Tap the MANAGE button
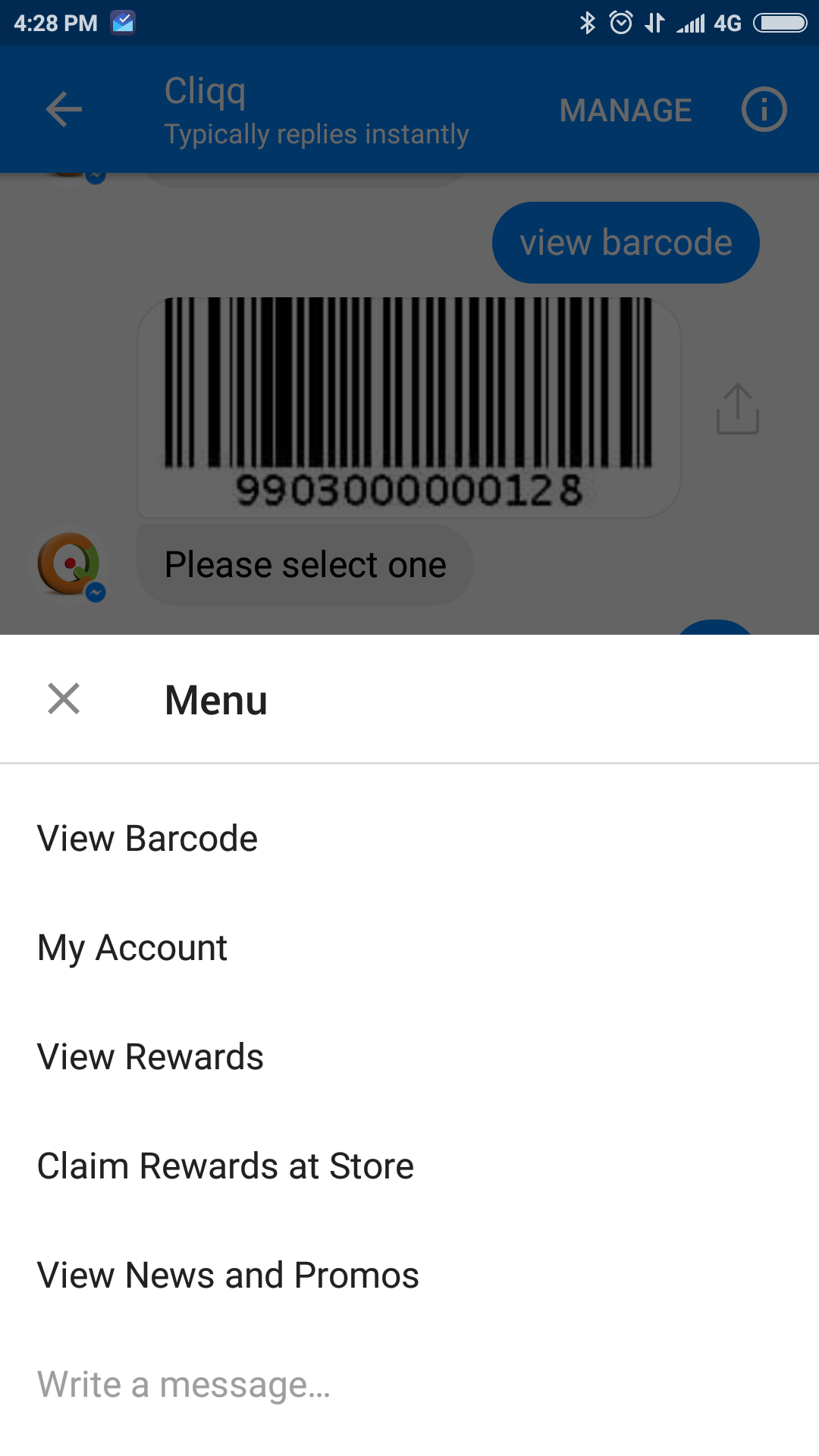Screen dimensions: 819x1456 (626, 111)
